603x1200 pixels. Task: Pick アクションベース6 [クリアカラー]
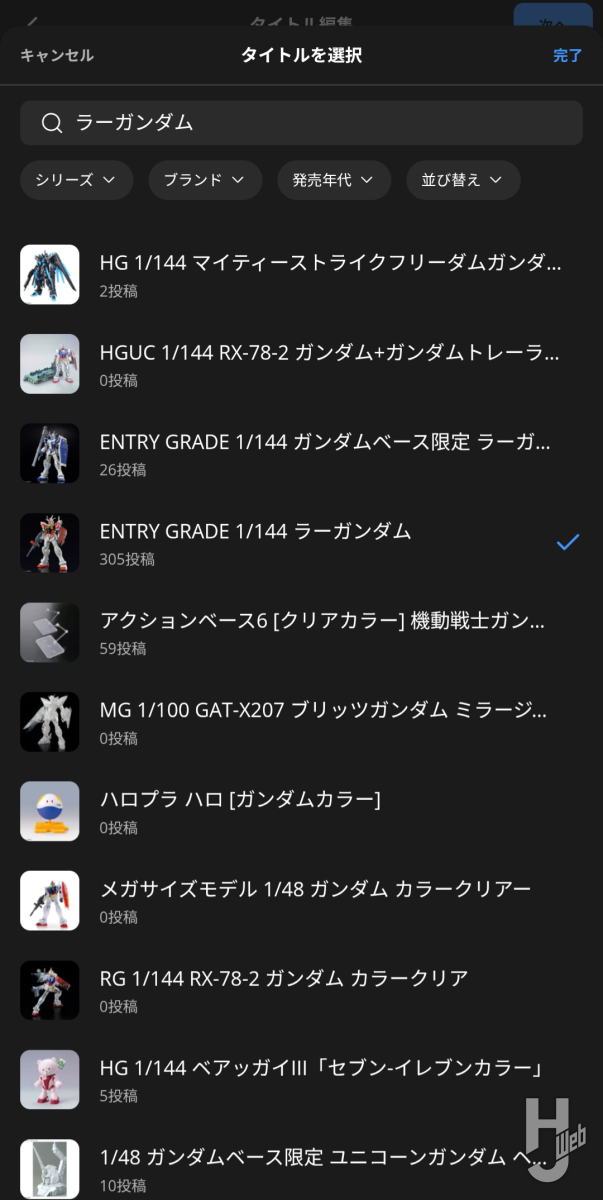(x=330, y=632)
